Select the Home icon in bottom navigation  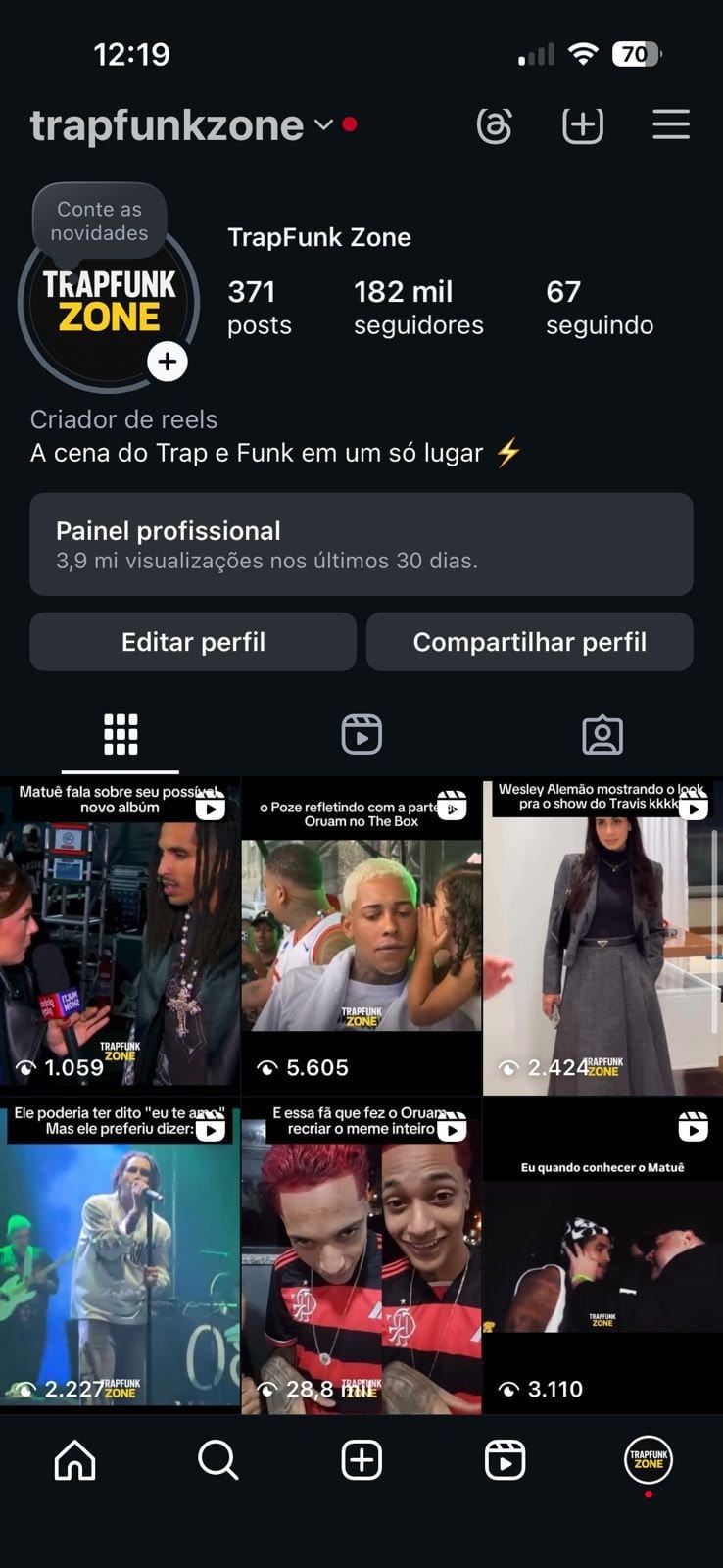click(72, 1459)
